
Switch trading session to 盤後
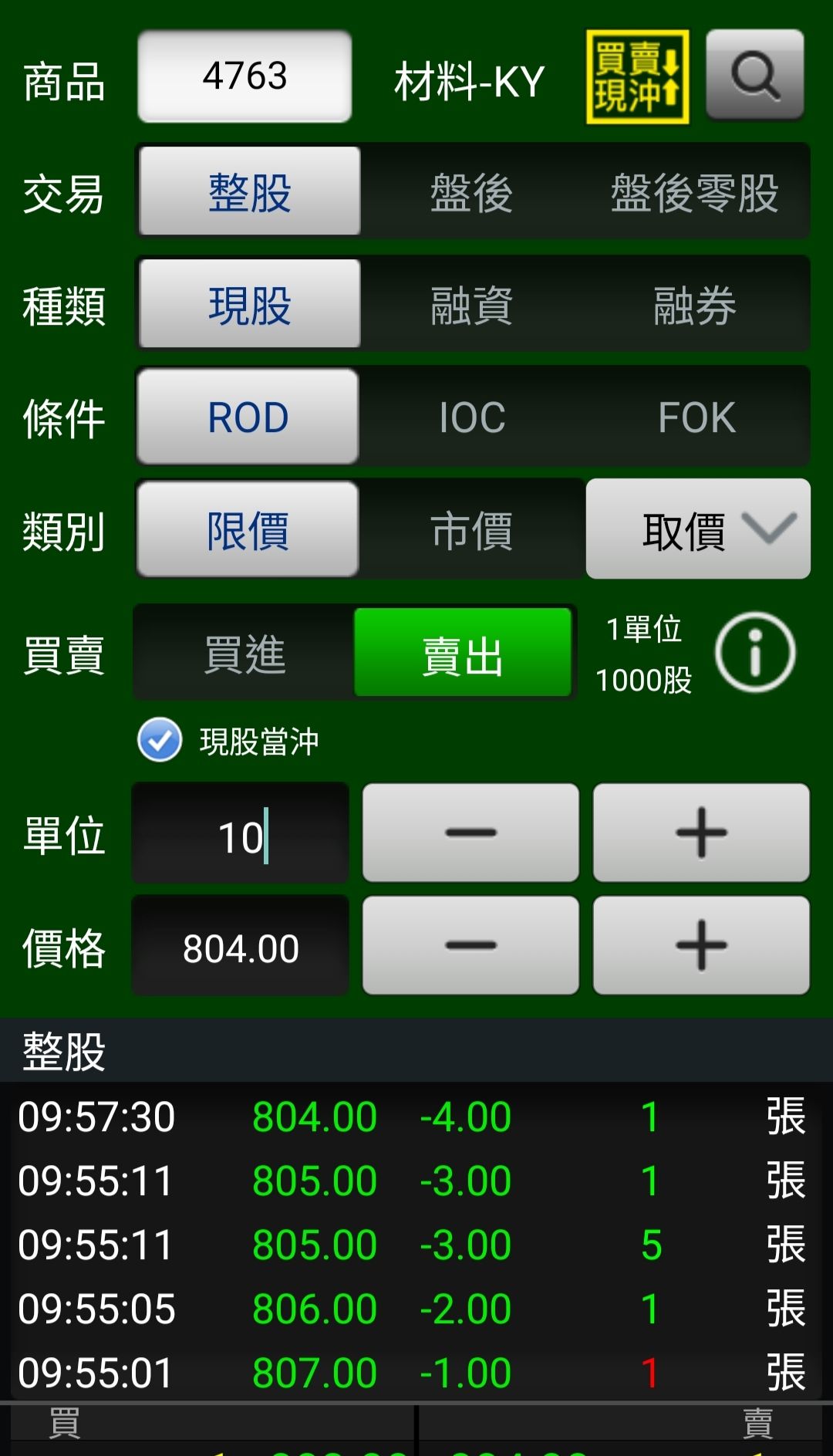(471, 192)
